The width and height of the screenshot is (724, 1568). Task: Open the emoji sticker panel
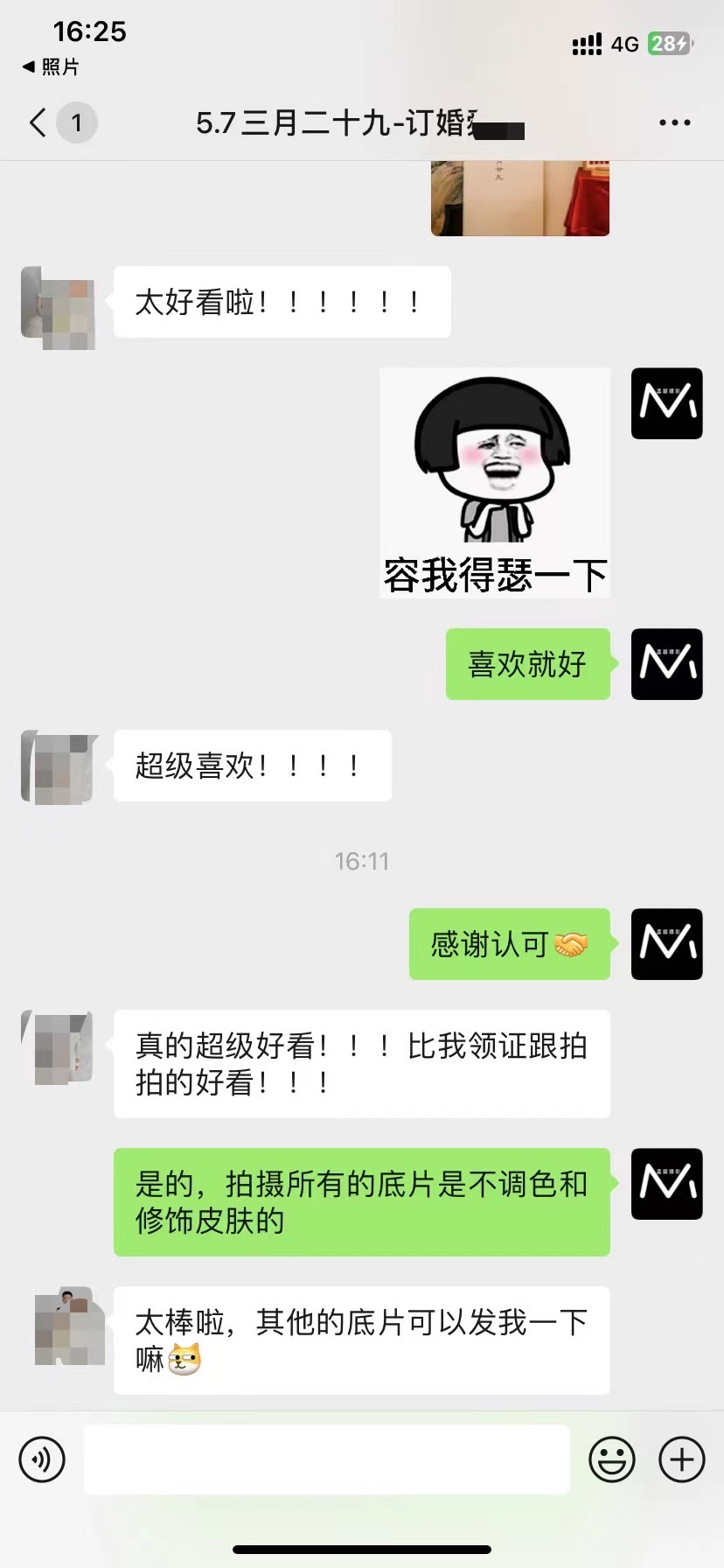[x=612, y=1459]
